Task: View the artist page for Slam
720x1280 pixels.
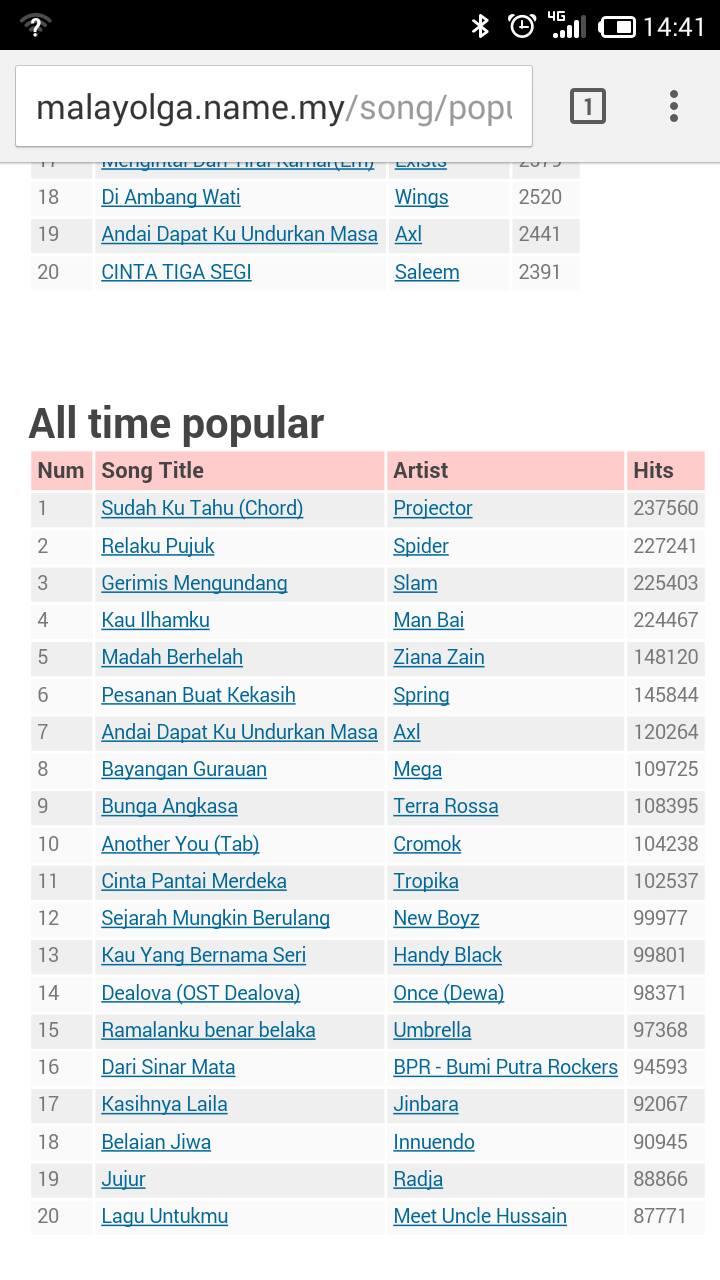Action: click(x=415, y=583)
